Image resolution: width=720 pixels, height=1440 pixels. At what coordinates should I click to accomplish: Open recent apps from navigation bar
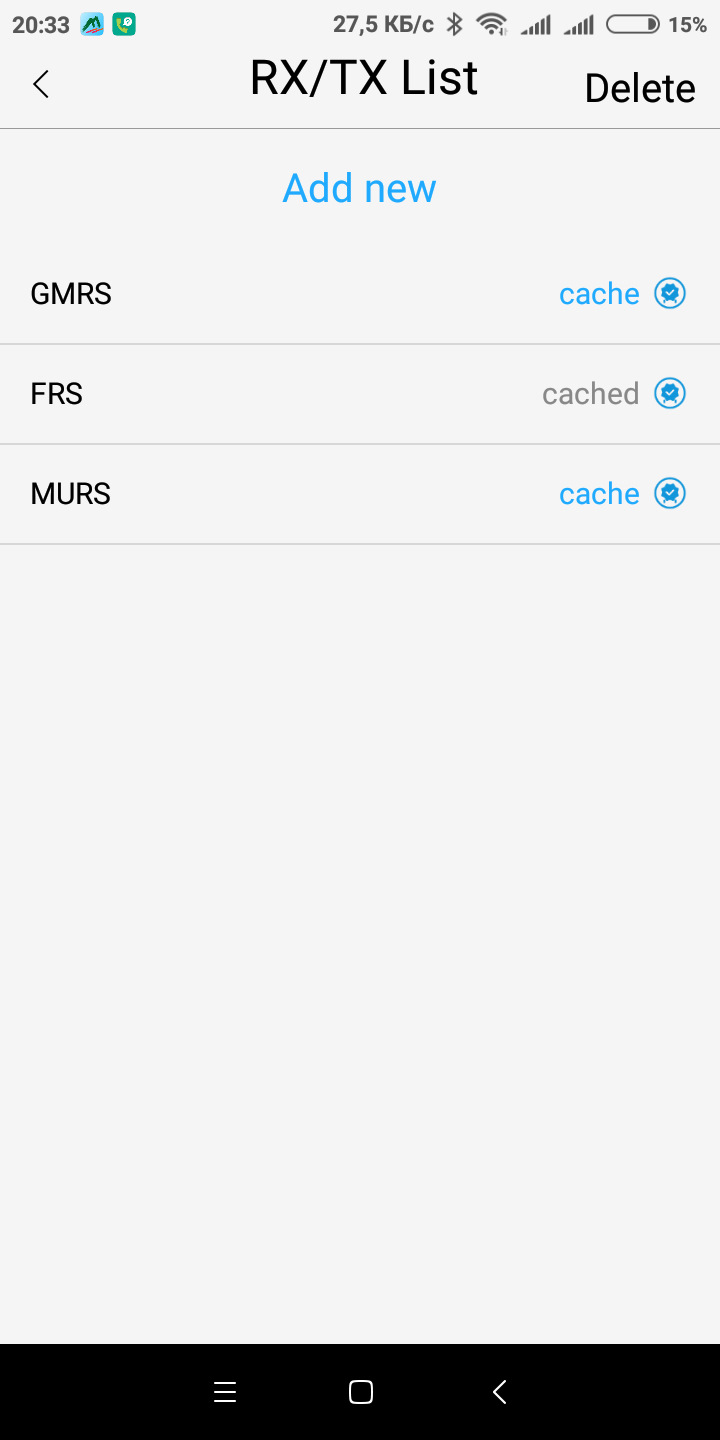tap(225, 1392)
